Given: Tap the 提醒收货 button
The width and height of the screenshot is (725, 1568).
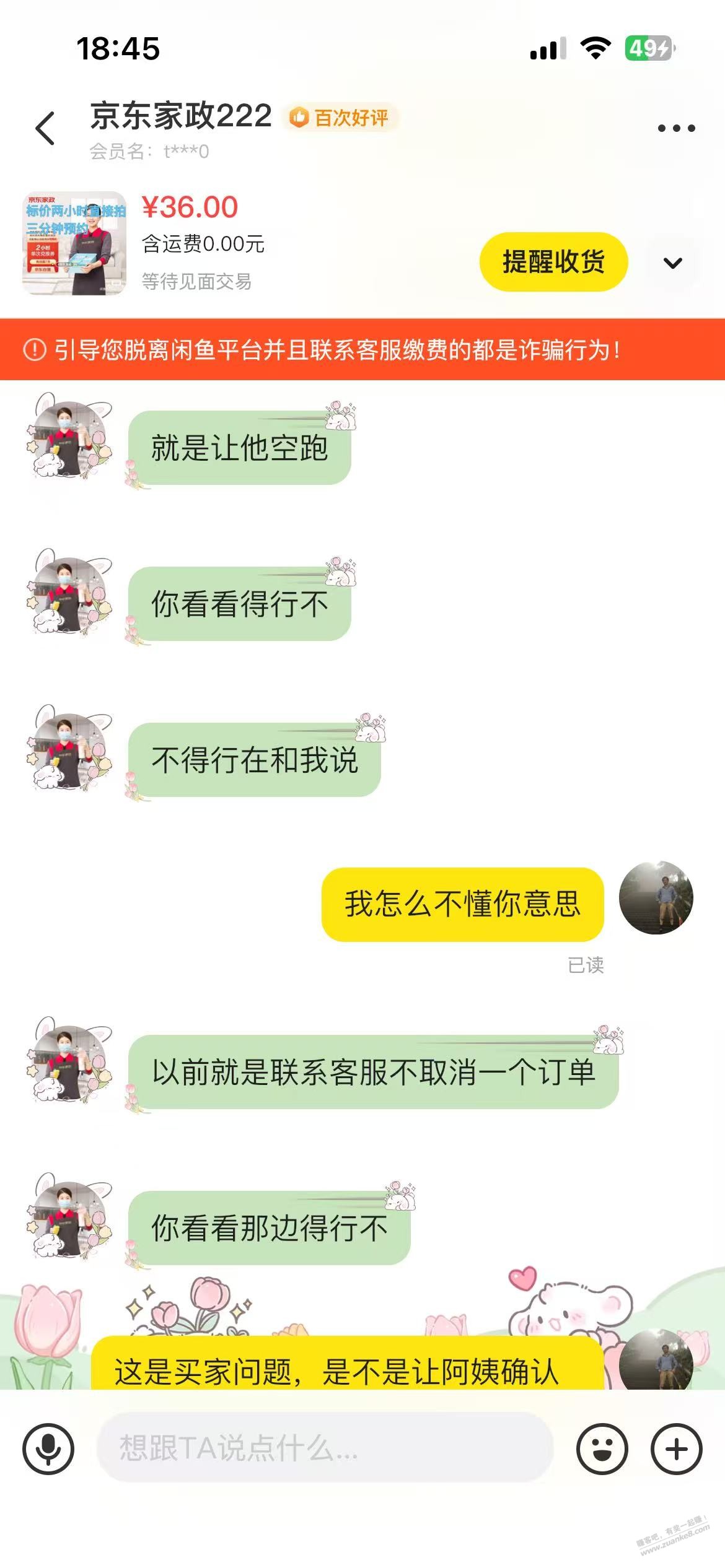Looking at the screenshot, I should click(x=553, y=262).
